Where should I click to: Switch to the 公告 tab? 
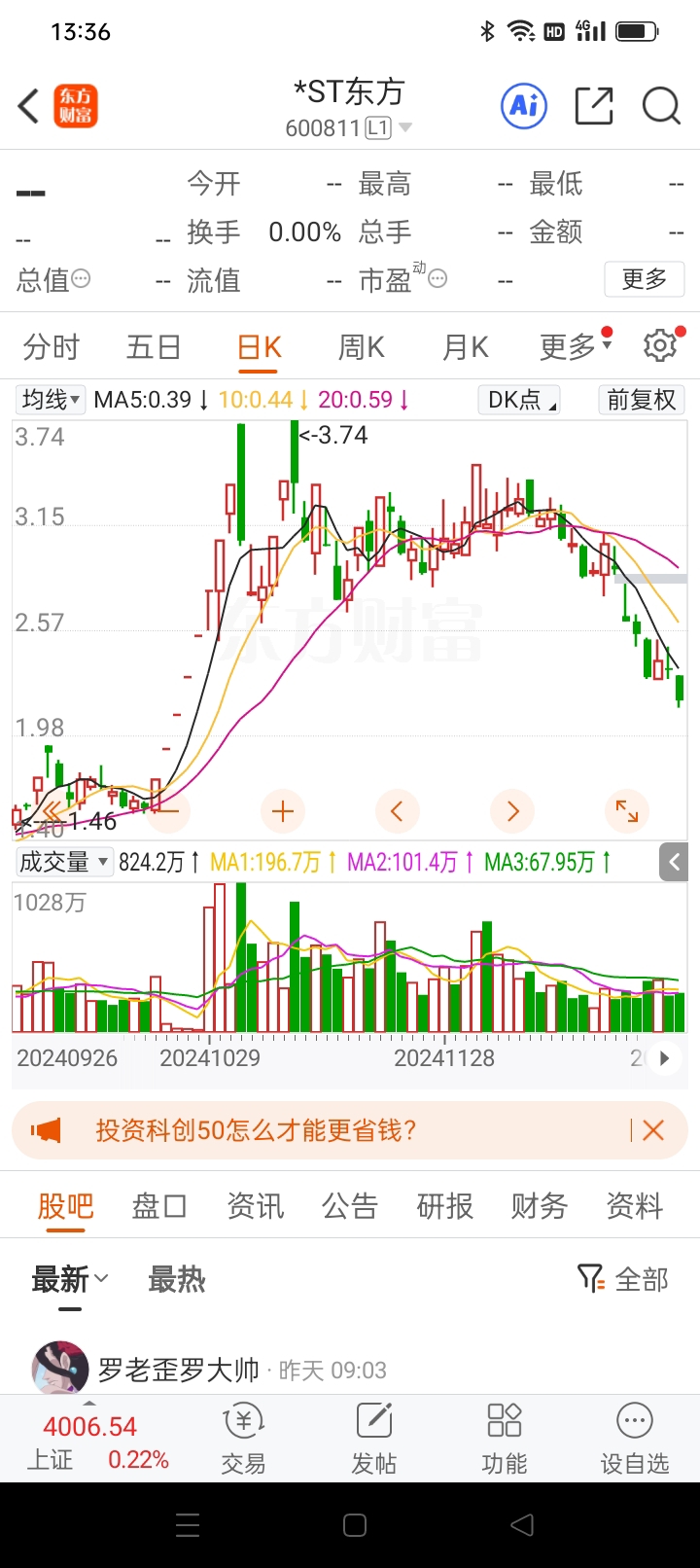coord(350,1207)
